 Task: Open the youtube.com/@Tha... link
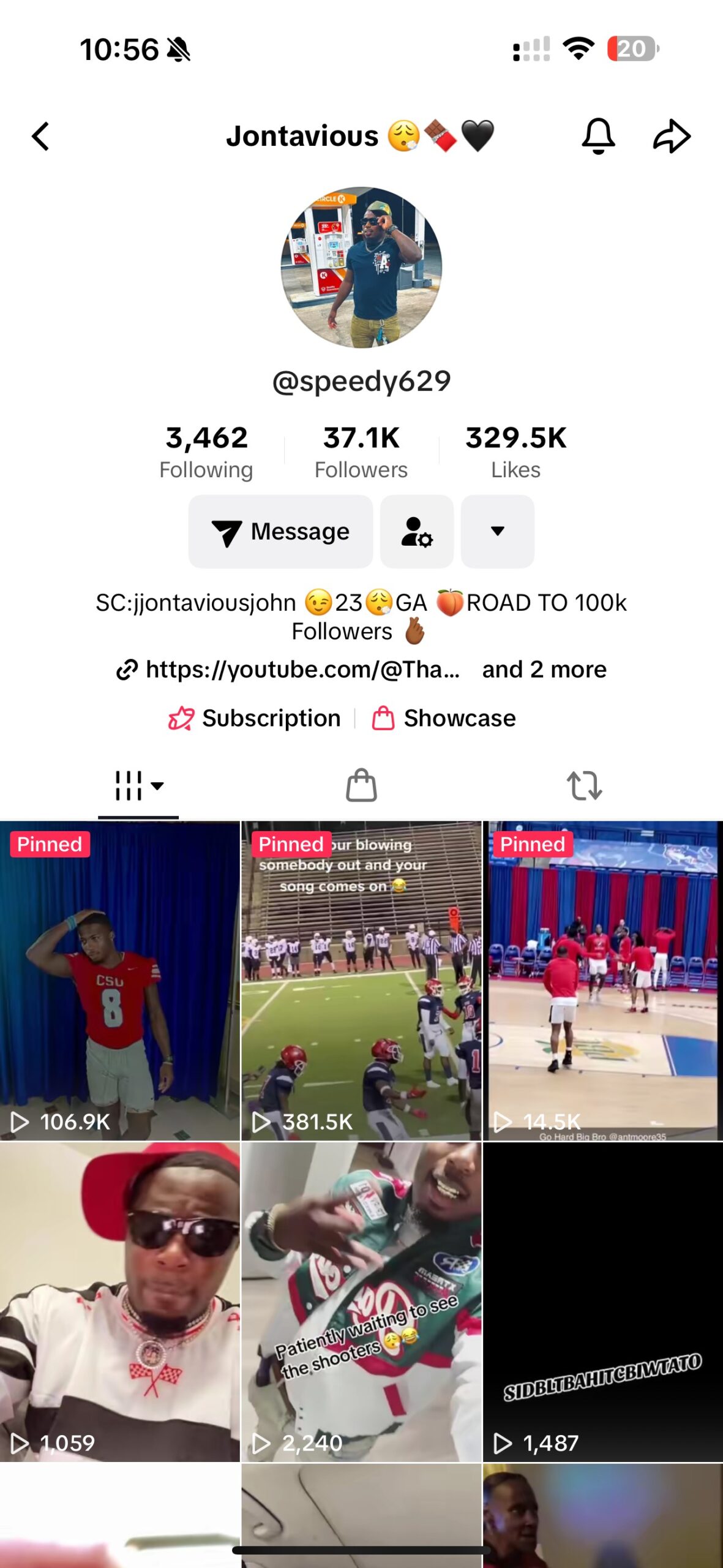coord(288,669)
